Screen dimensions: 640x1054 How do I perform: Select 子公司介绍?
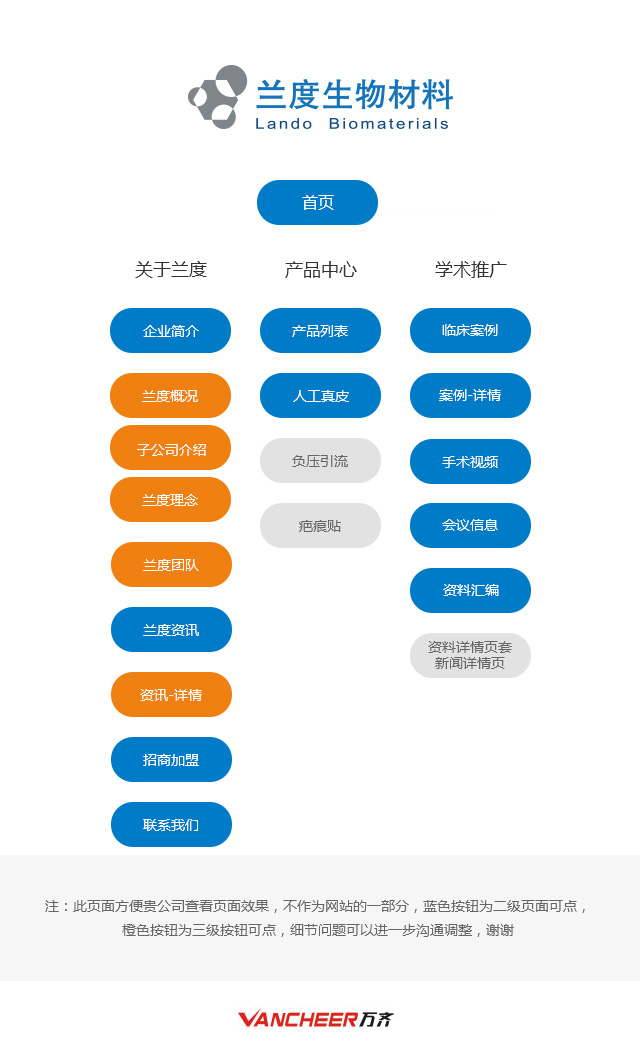171,448
